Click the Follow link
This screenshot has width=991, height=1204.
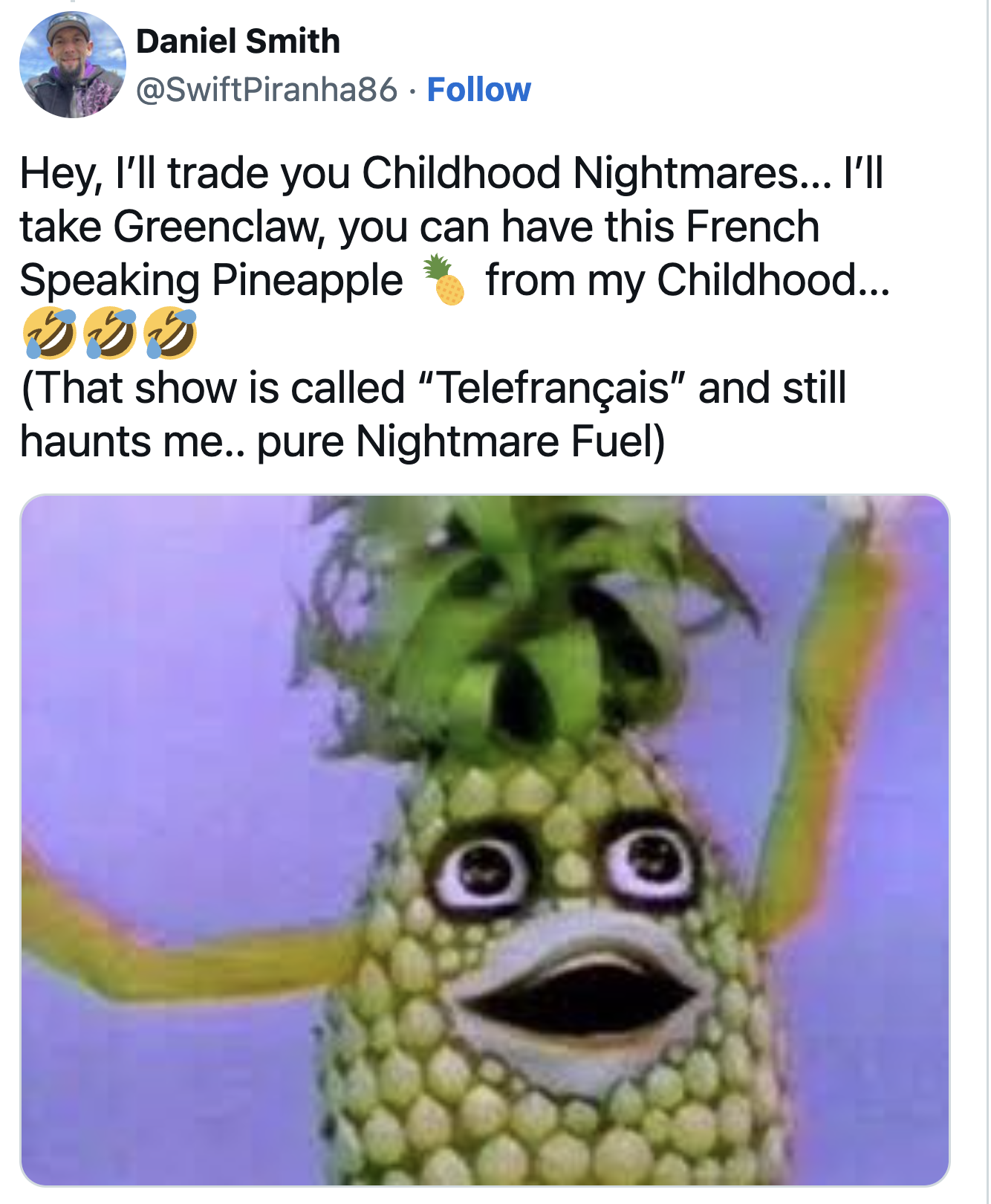477,89
